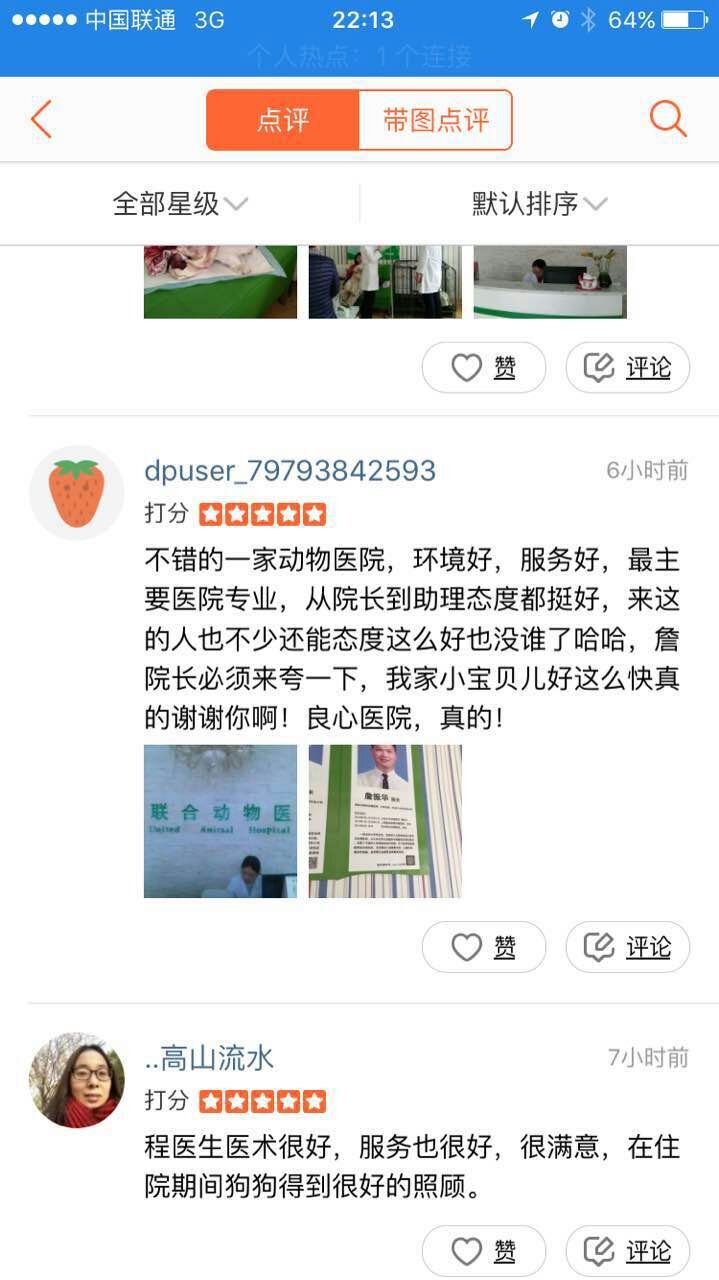This screenshot has height=1280, width=719.
Task: Go back using the orange arrow
Action: pyautogui.click(x=41, y=120)
